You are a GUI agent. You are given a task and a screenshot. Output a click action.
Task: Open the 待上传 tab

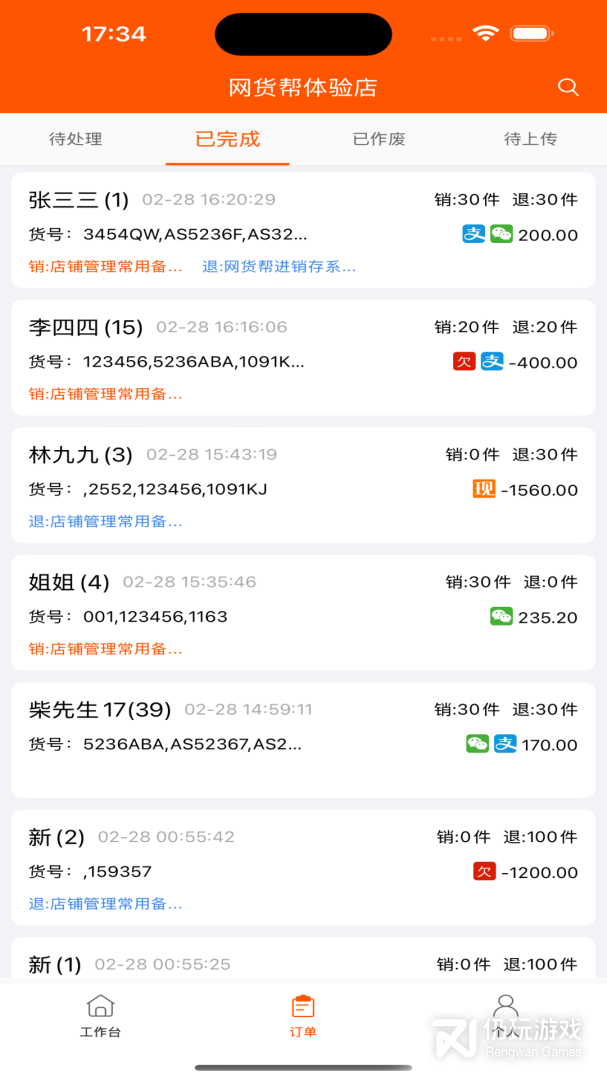click(531, 139)
